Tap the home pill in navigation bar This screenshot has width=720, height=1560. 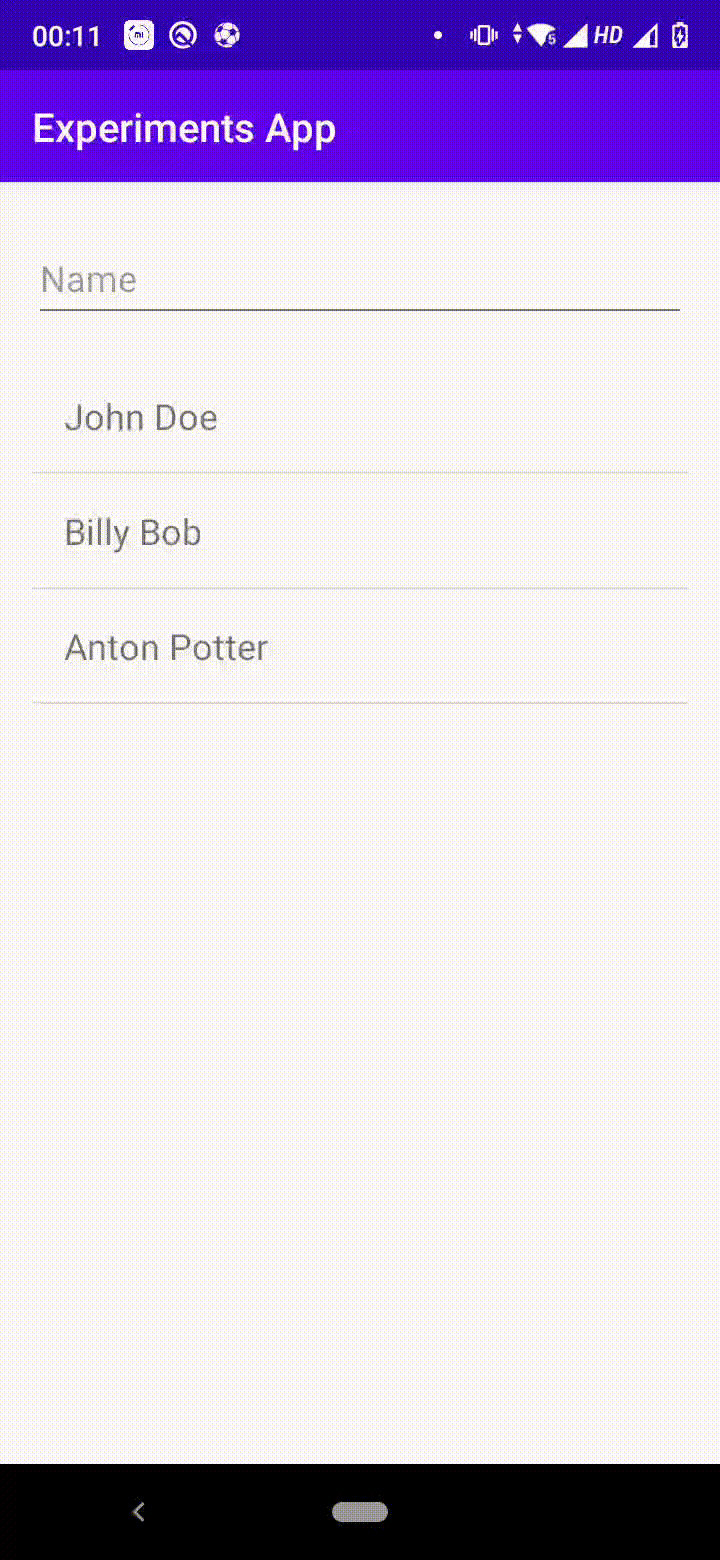click(x=360, y=1512)
